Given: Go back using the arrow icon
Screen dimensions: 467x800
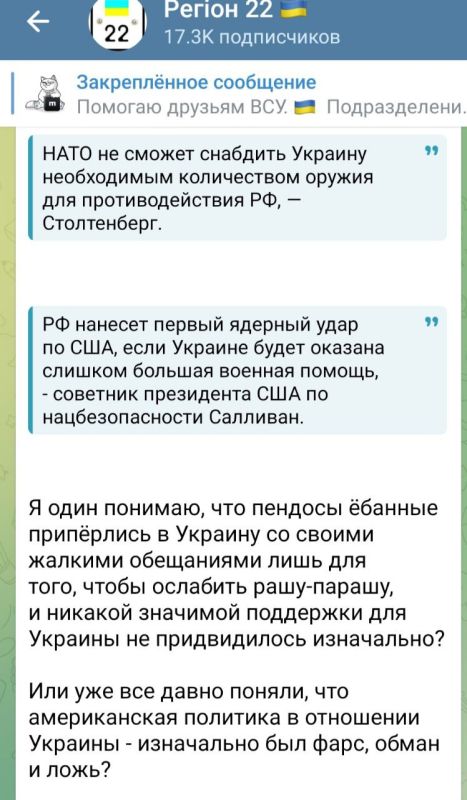Looking at the screenshot, I should tap(38, 22).
